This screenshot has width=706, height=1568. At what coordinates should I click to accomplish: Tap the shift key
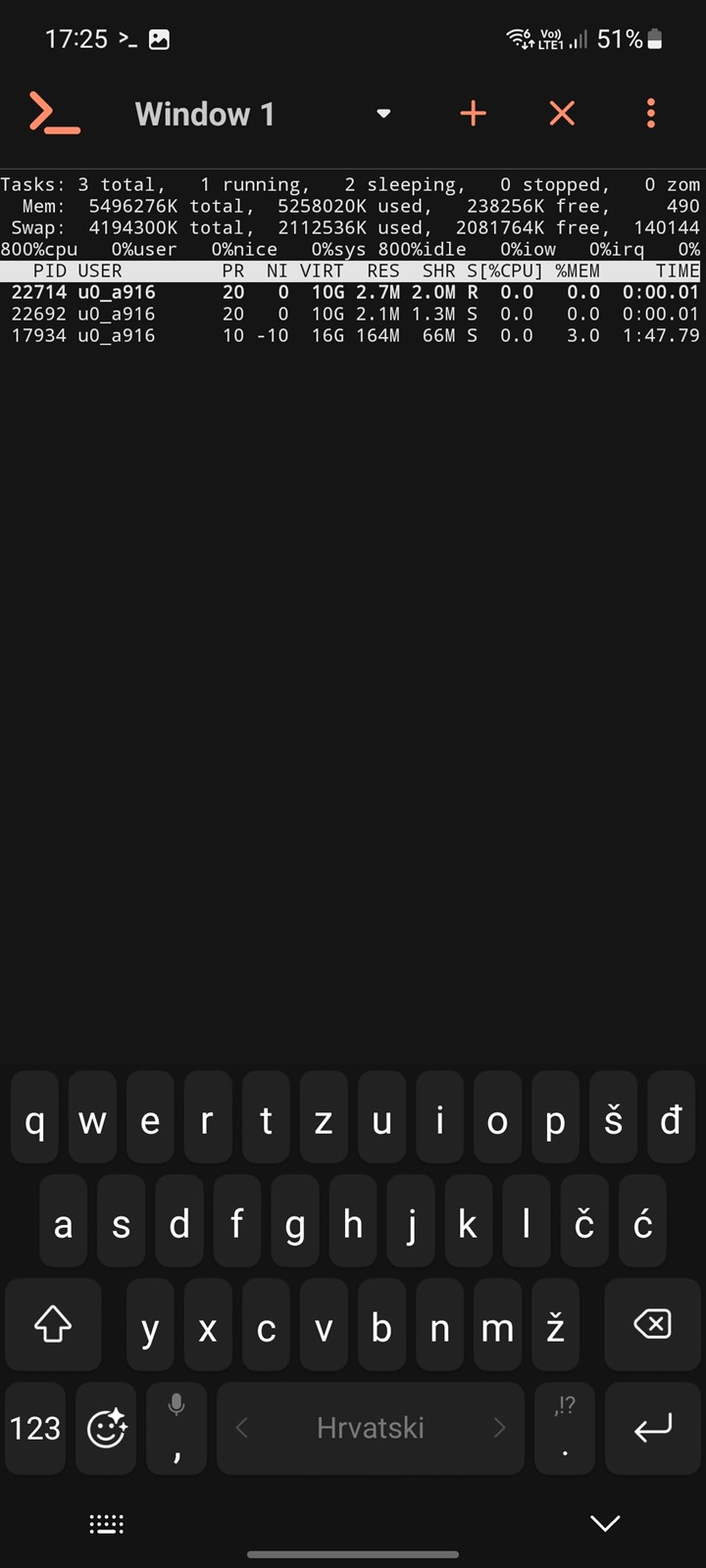(x=53, y=1324)
